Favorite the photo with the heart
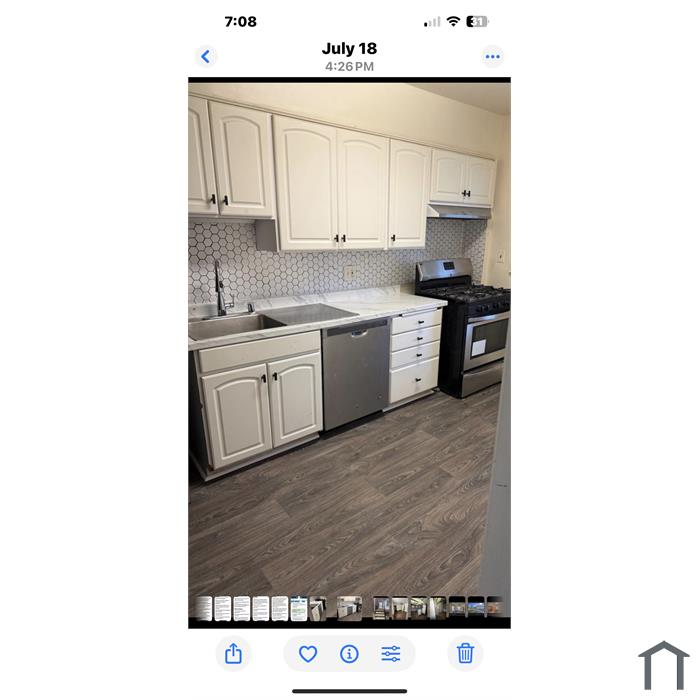Viewport: 700px width, 700px height. click(308, 654)
